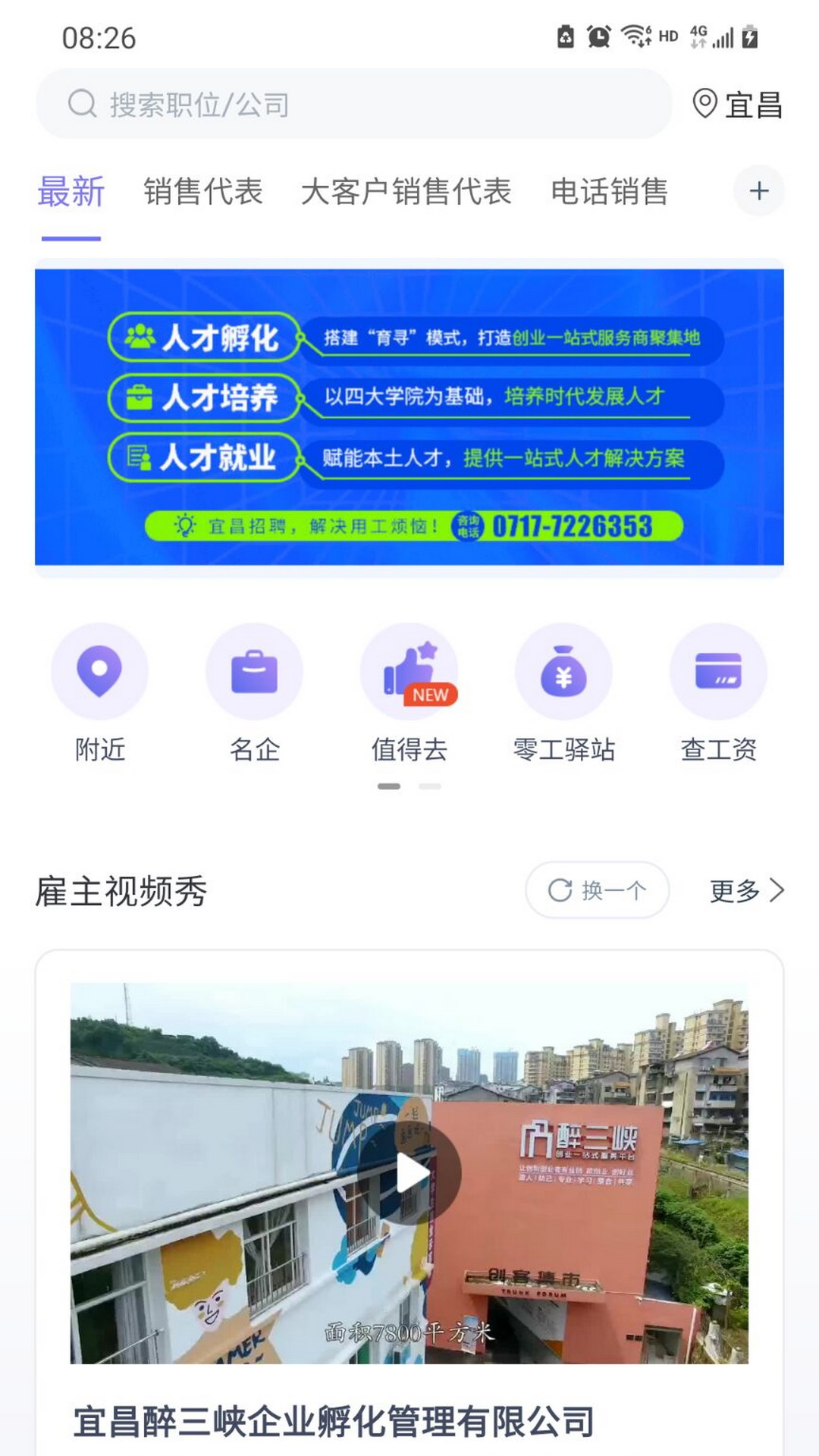The image size is (819, 1456).
Task: Switch to the 销售代表 tab
Action: pos(203,191)
